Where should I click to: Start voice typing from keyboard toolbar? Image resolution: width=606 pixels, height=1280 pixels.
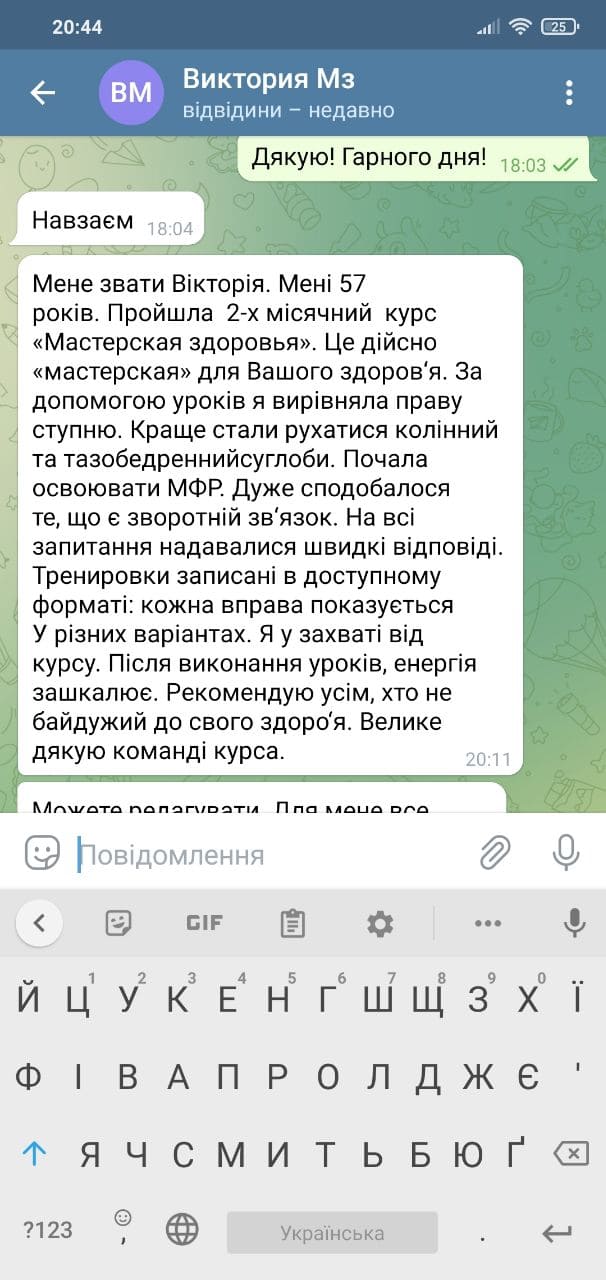coord(574,922)
